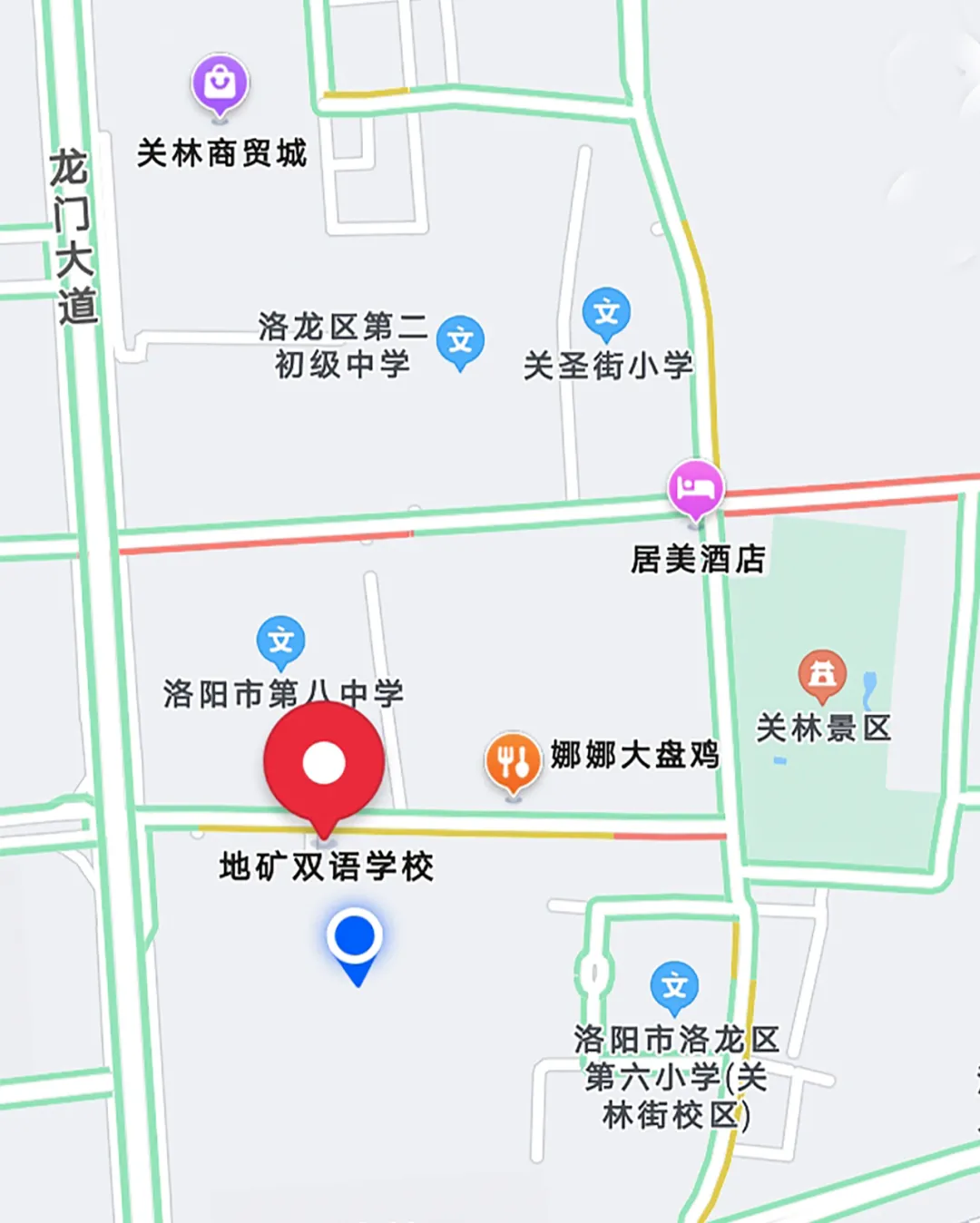Select the 洛龙区第二初级中学 school marker
The height and width of the screenshot is (1223, 980).
pyautogui.click(x=460, y=341)
